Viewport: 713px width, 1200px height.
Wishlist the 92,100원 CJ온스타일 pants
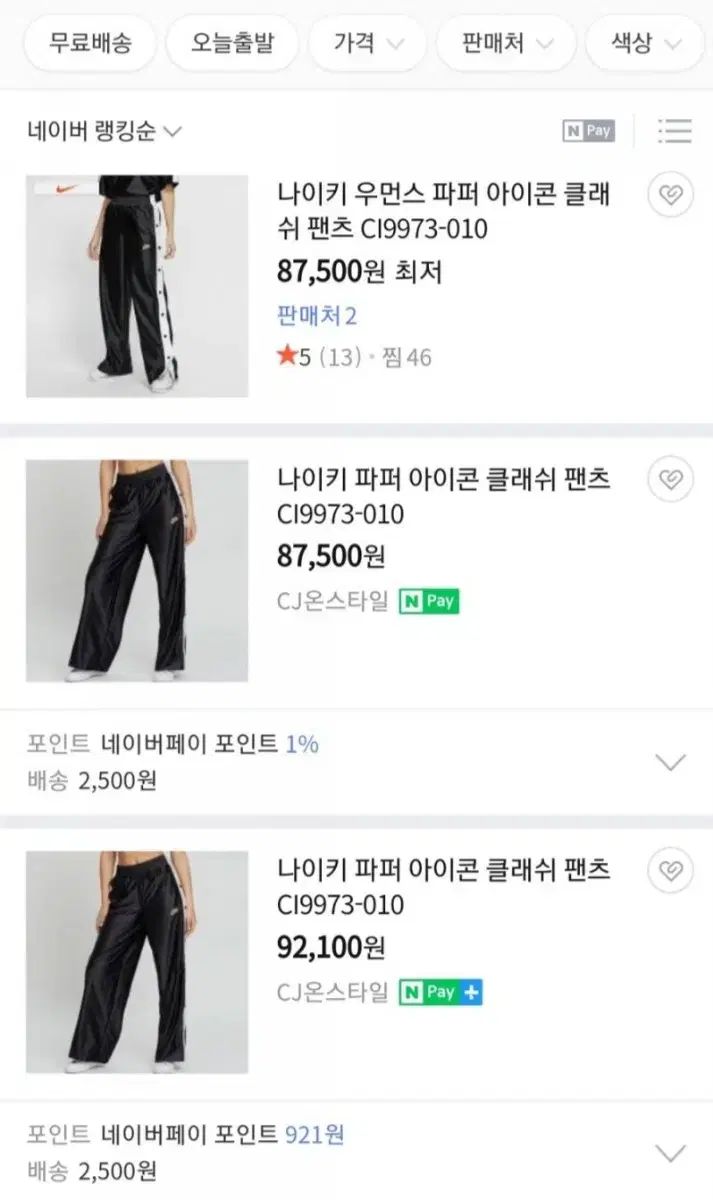(670, 870)
